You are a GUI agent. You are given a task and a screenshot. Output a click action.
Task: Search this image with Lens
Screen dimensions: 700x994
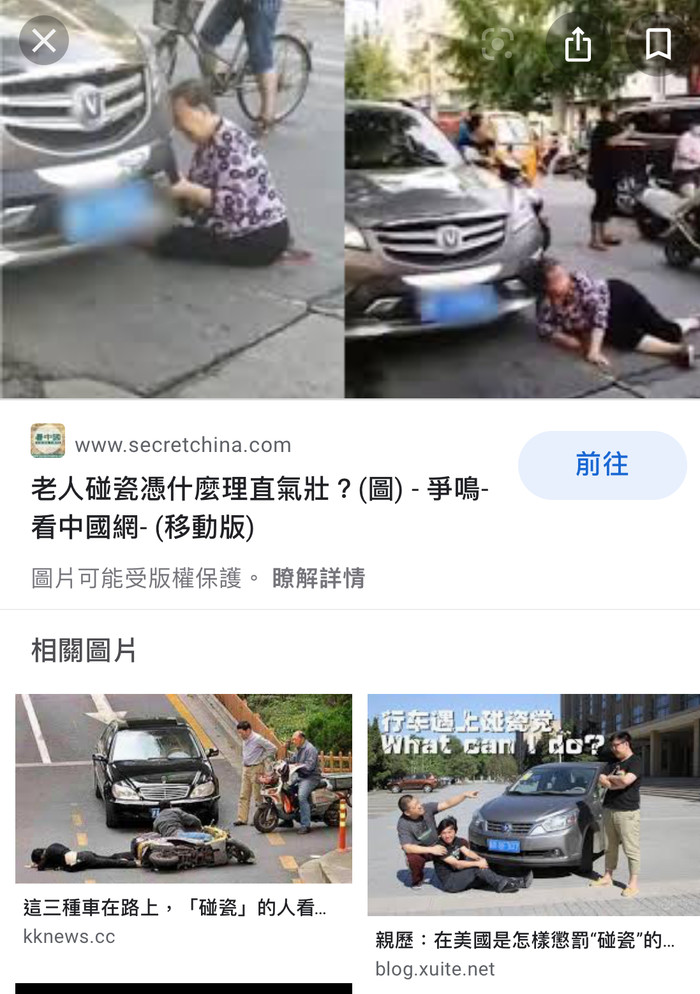coord(497,44)
